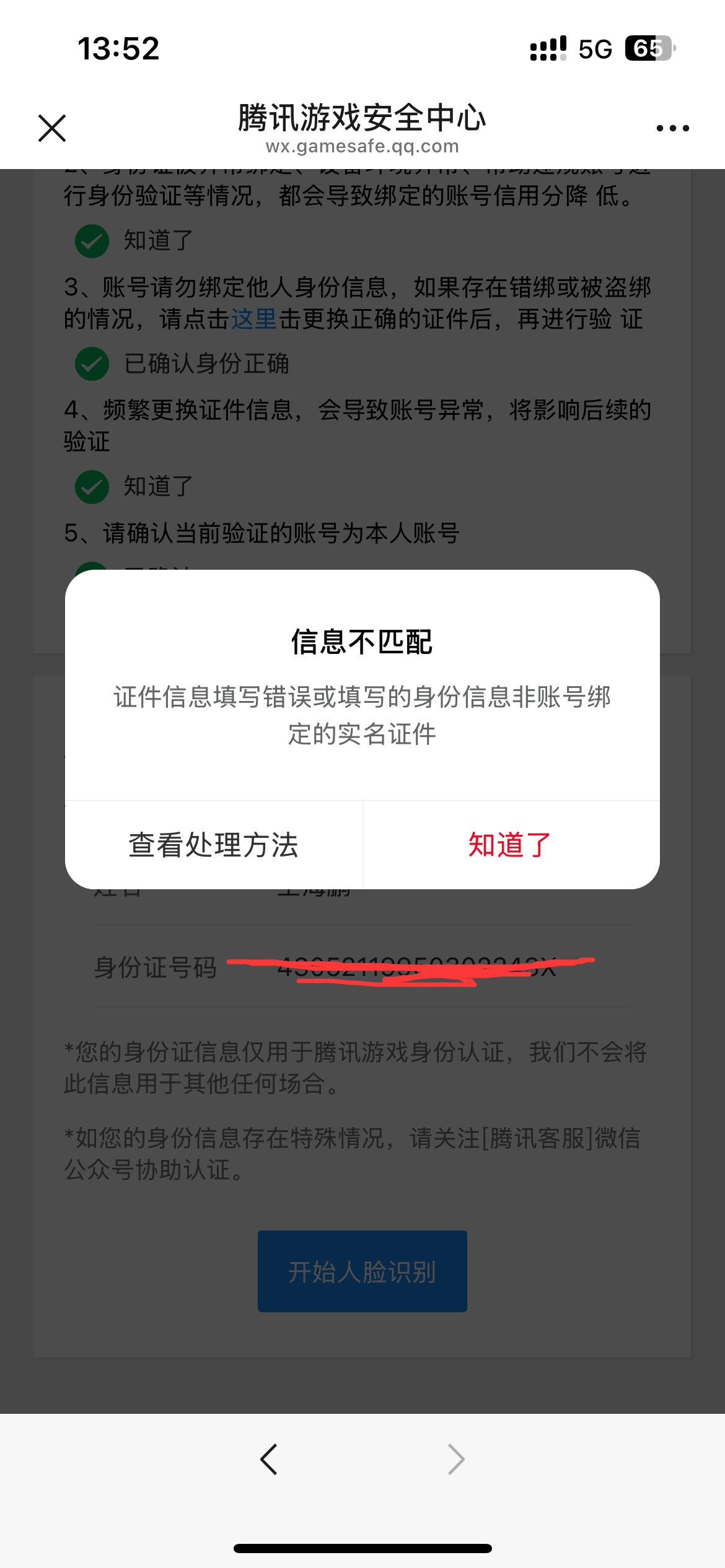Open the three-dot overflow menu

672,128
